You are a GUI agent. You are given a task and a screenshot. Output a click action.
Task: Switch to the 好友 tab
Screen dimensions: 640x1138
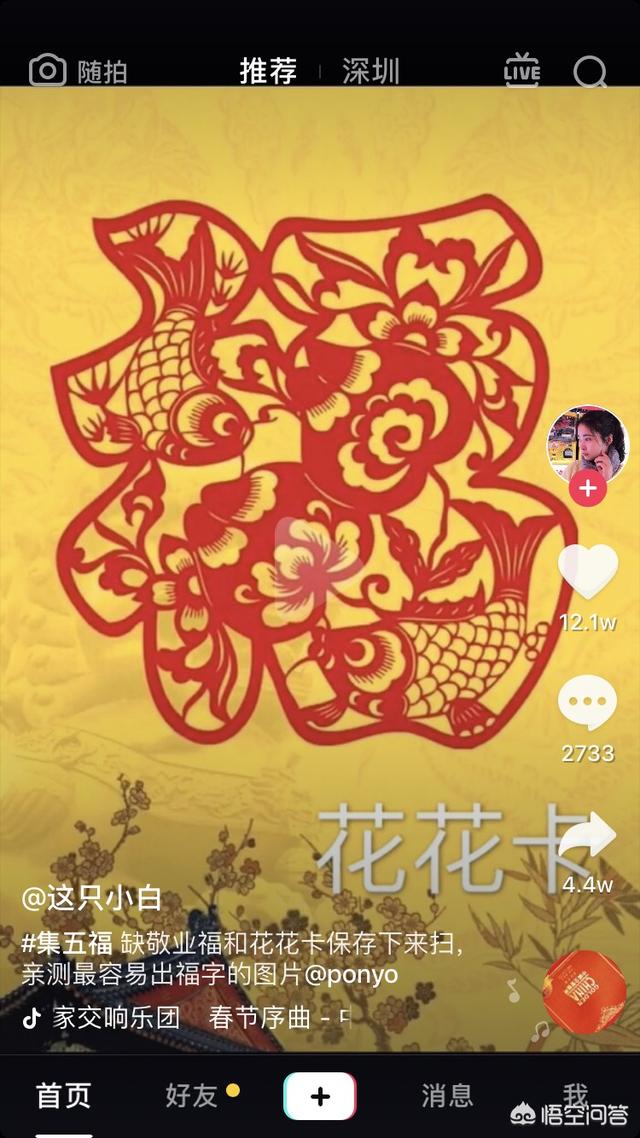pos(192,1096)
